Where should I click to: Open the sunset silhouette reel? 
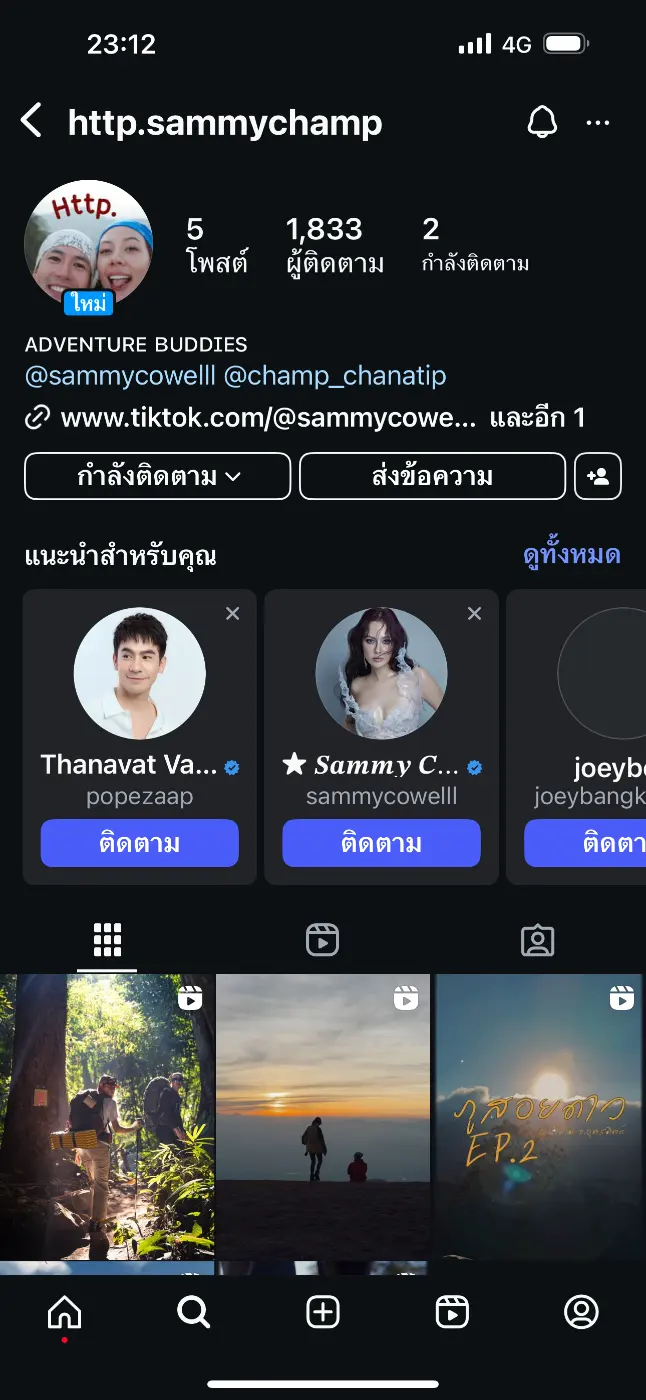[x=323, y=1115]
